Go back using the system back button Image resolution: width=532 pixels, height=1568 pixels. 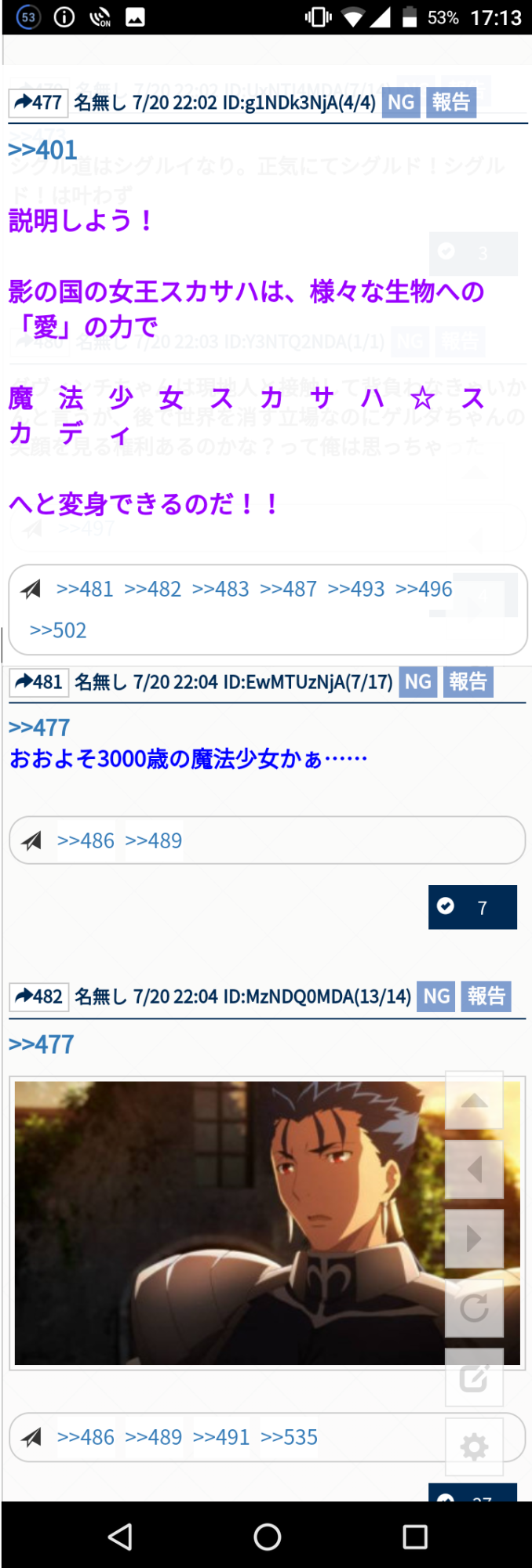120,1537
